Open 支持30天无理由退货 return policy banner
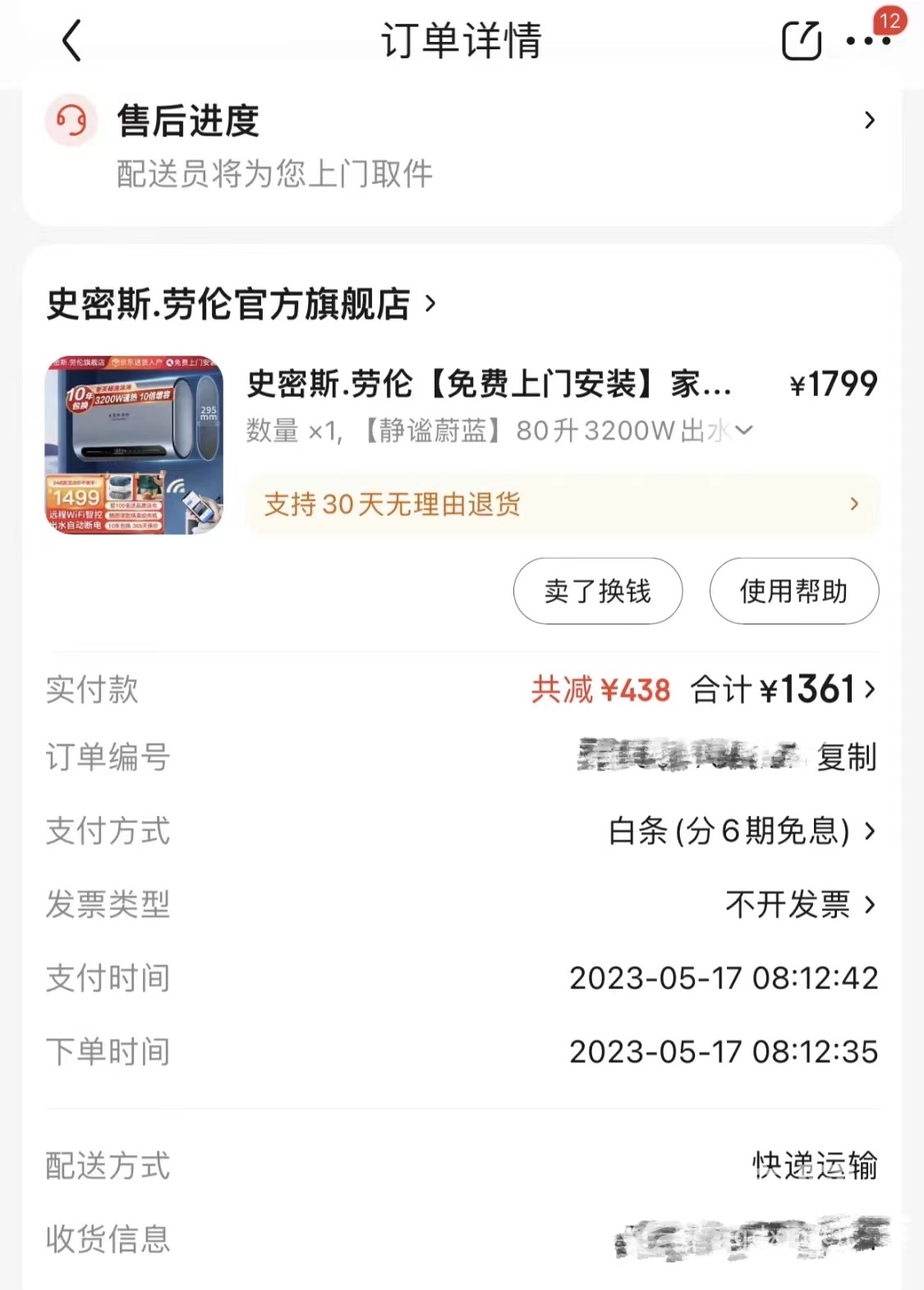Image resolution: width=924 pixels, height=1290 pixels. 562,504
